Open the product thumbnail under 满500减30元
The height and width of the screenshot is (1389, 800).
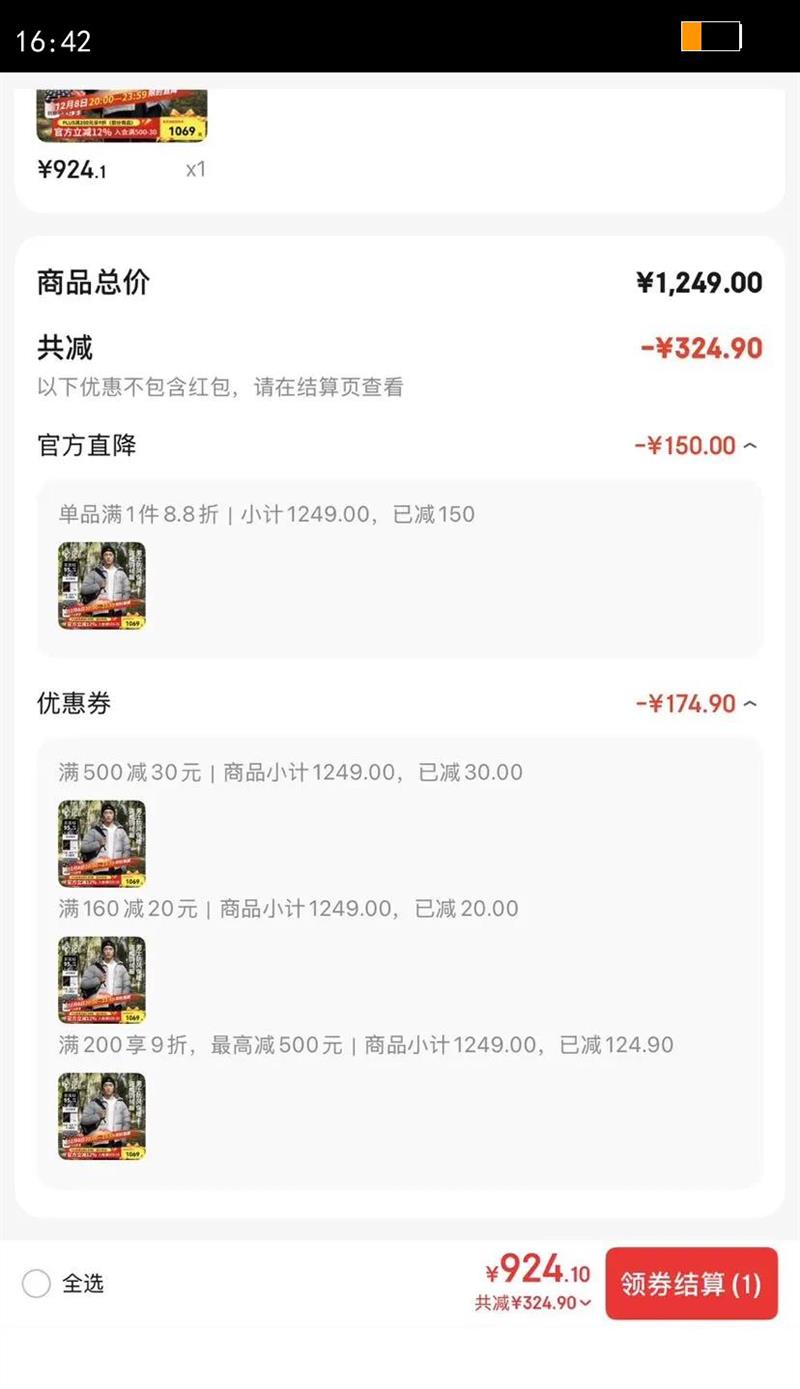pos(102,844)
